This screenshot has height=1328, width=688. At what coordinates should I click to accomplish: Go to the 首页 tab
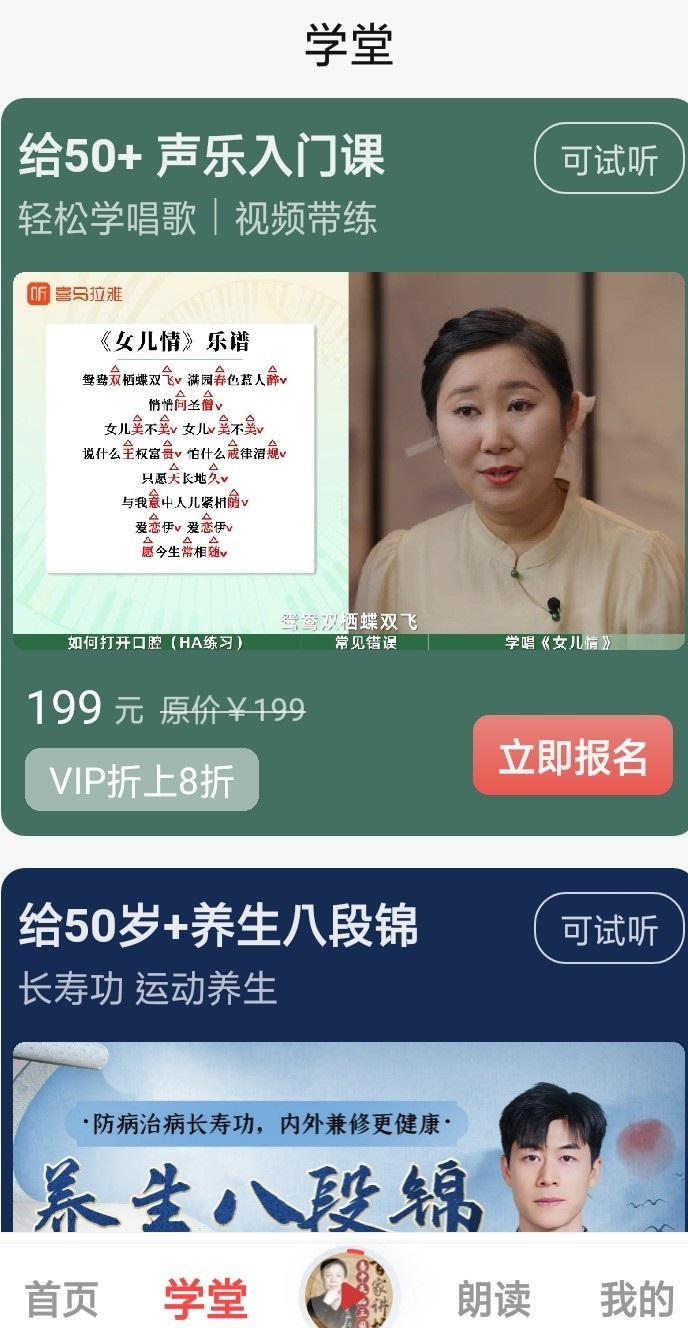point(62,1298)
